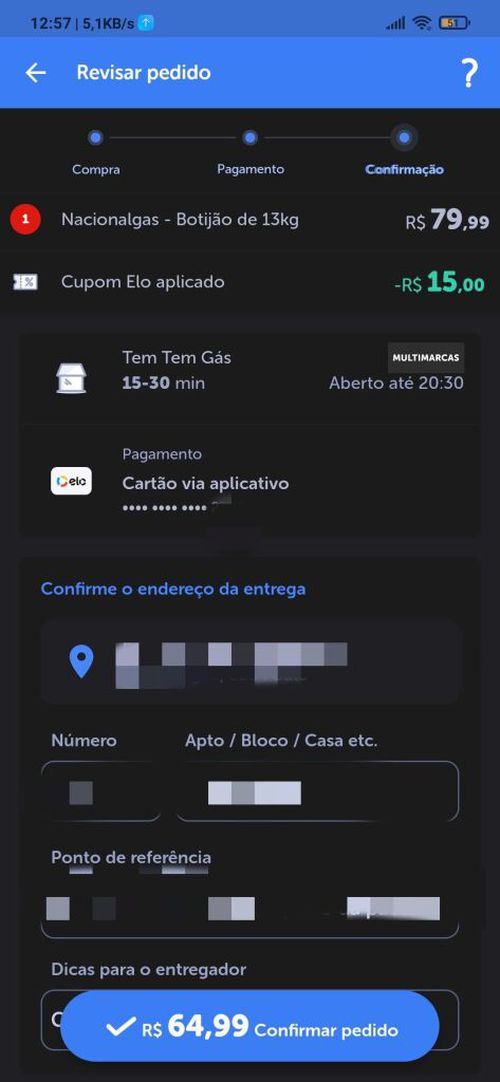Edit the Apto / Bloco / Casa field
Image resolution: width=500 pixels, height=1082 pixels.
pyautogui.click(x=317, y=791)
